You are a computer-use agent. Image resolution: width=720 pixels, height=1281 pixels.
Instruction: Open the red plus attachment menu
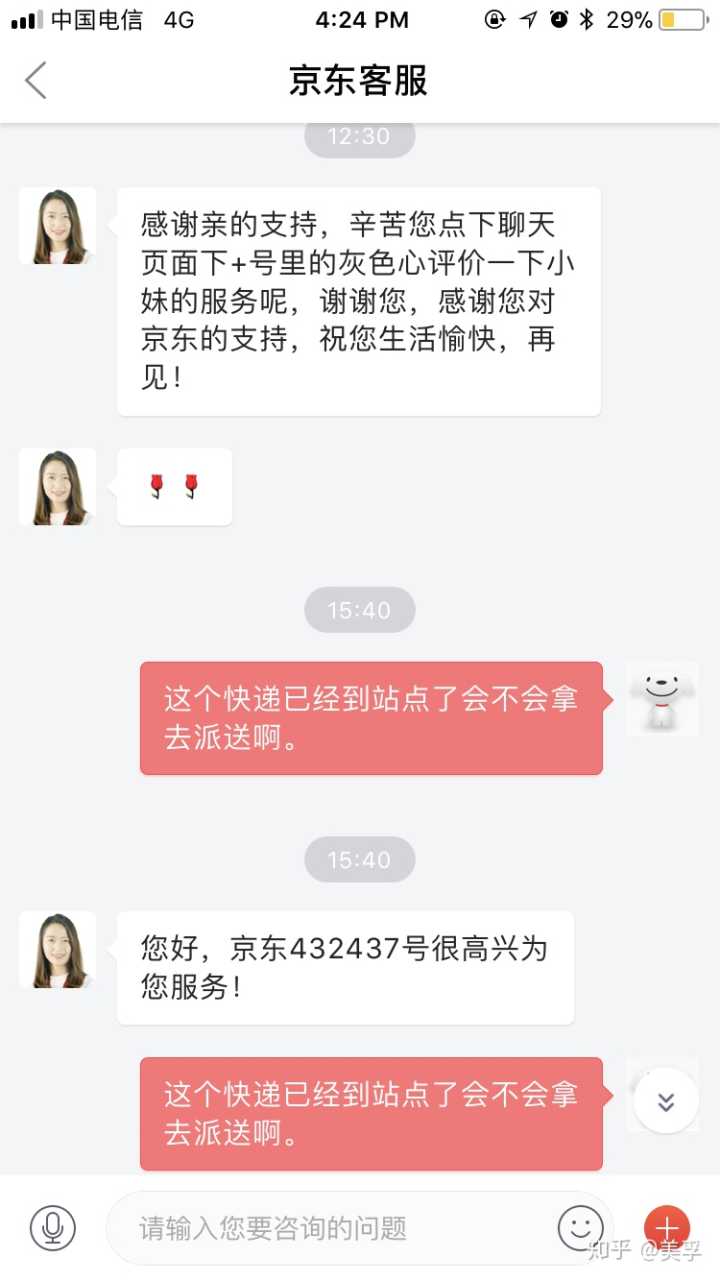point(666,1227)
